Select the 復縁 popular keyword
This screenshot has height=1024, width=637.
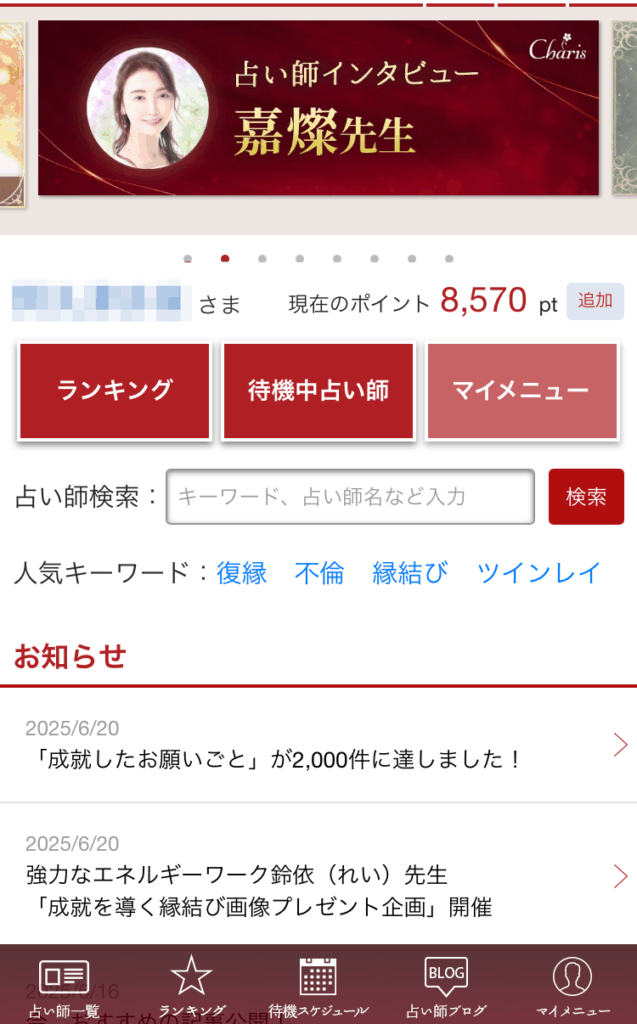[x=242, y=573]
